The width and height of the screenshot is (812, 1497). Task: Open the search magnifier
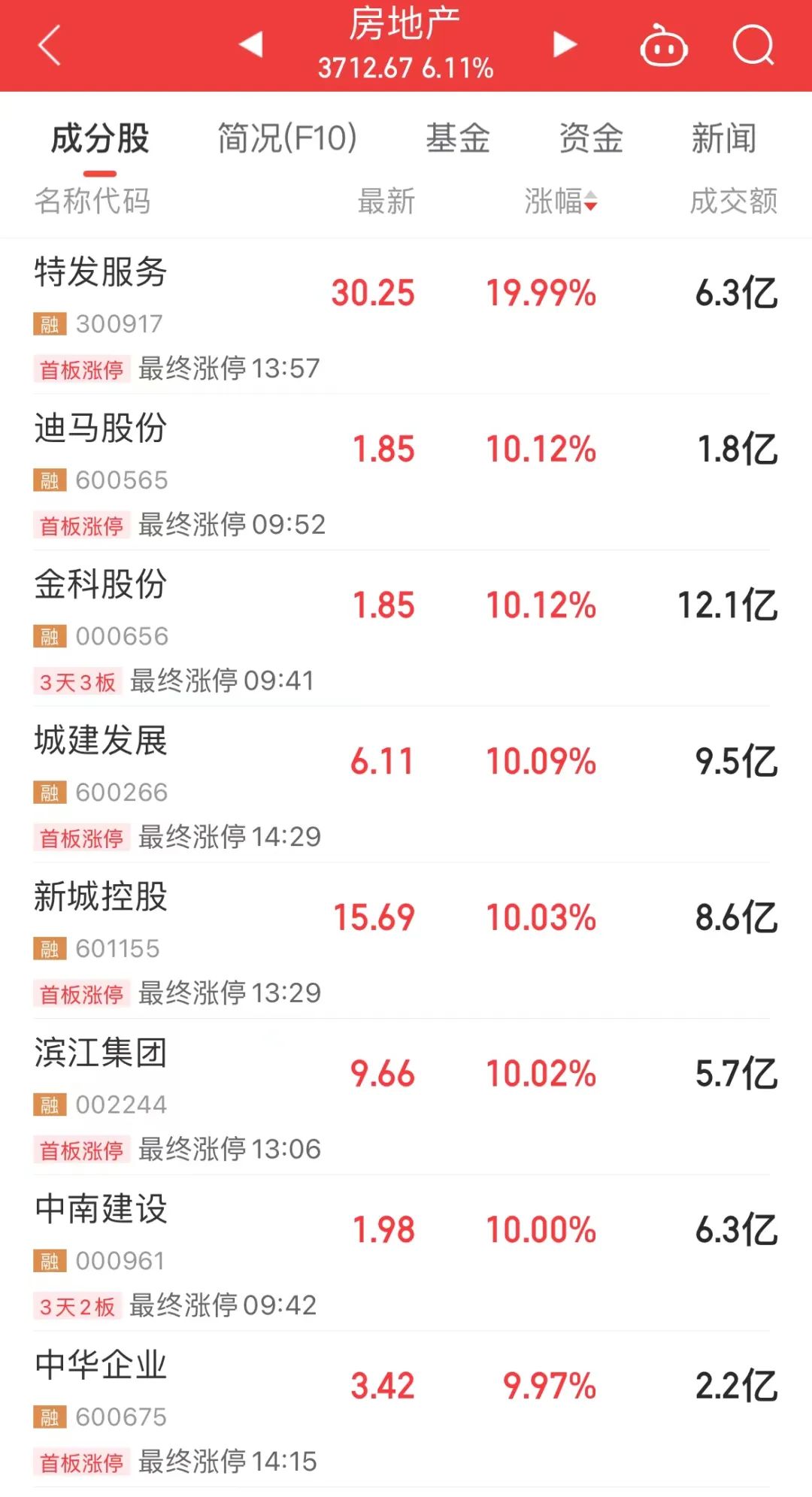pos(753,46)
